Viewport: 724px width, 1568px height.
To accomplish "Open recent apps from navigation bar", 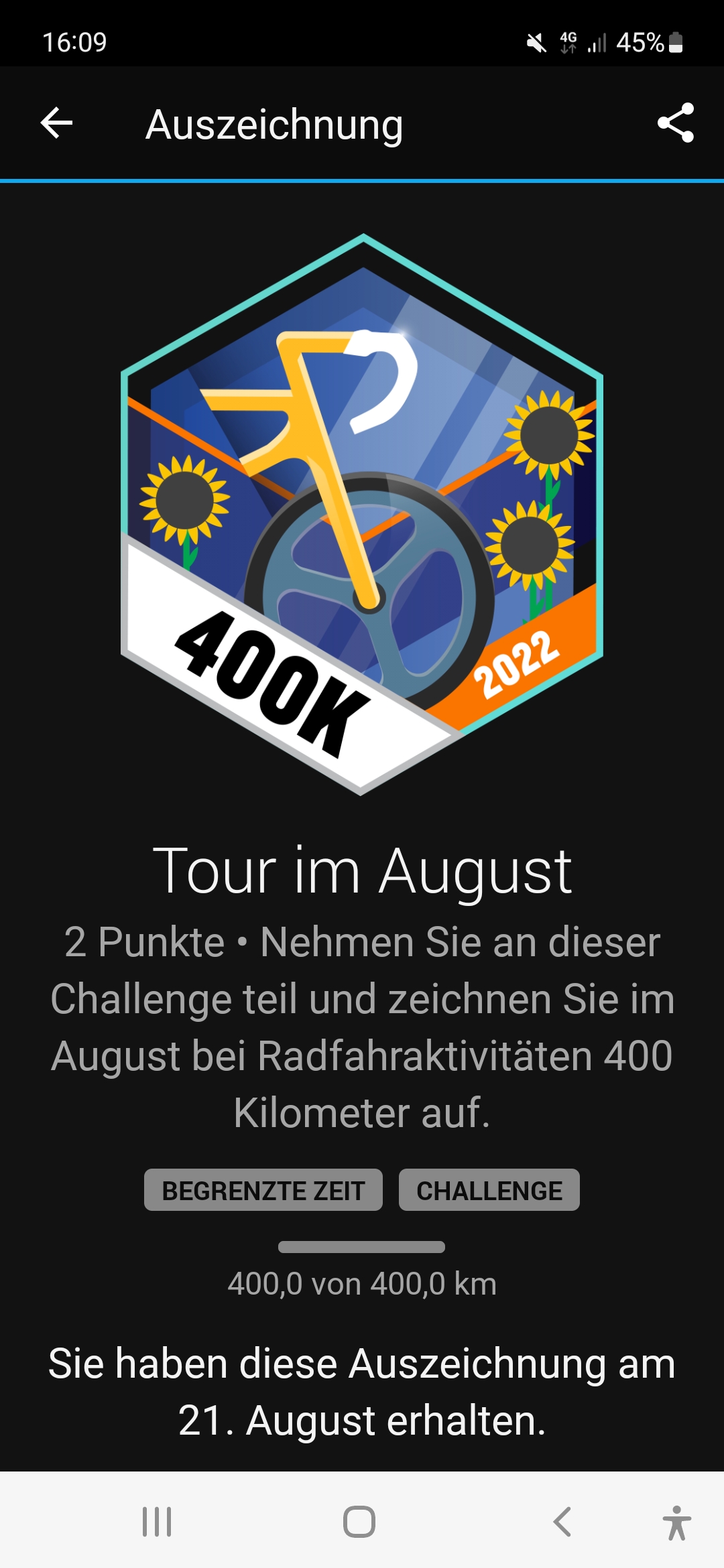I will click(157, 1521).
